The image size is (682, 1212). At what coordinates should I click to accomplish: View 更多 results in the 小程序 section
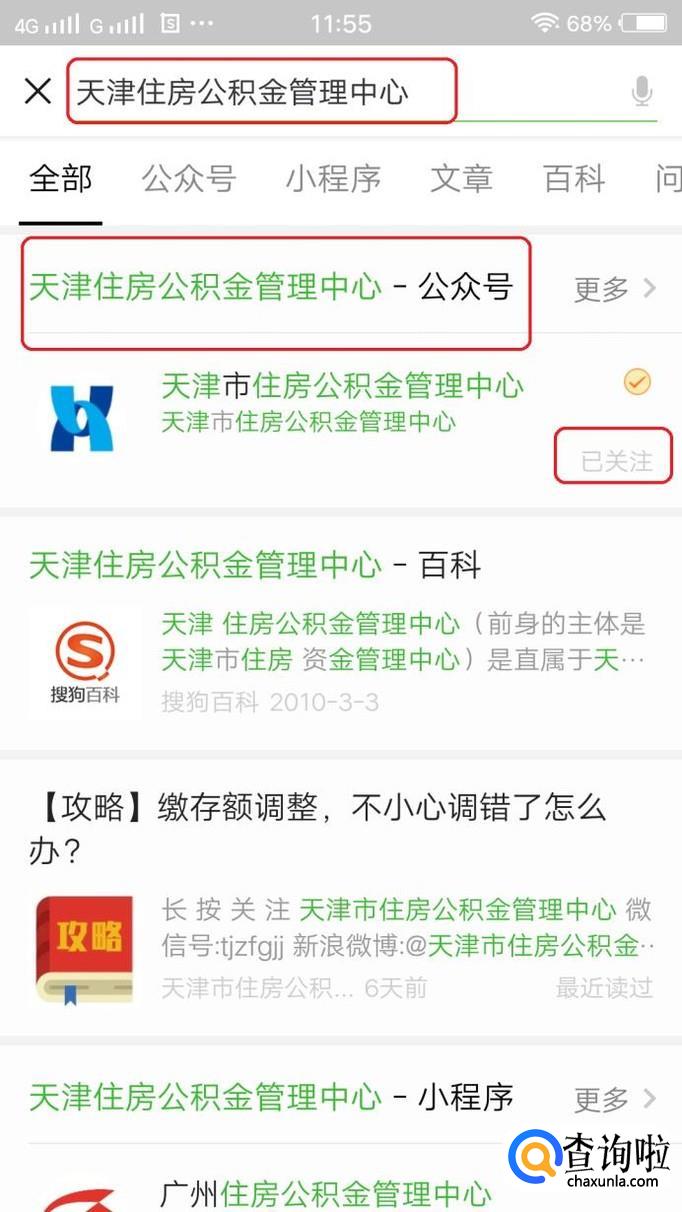(x=614, y=1099)
